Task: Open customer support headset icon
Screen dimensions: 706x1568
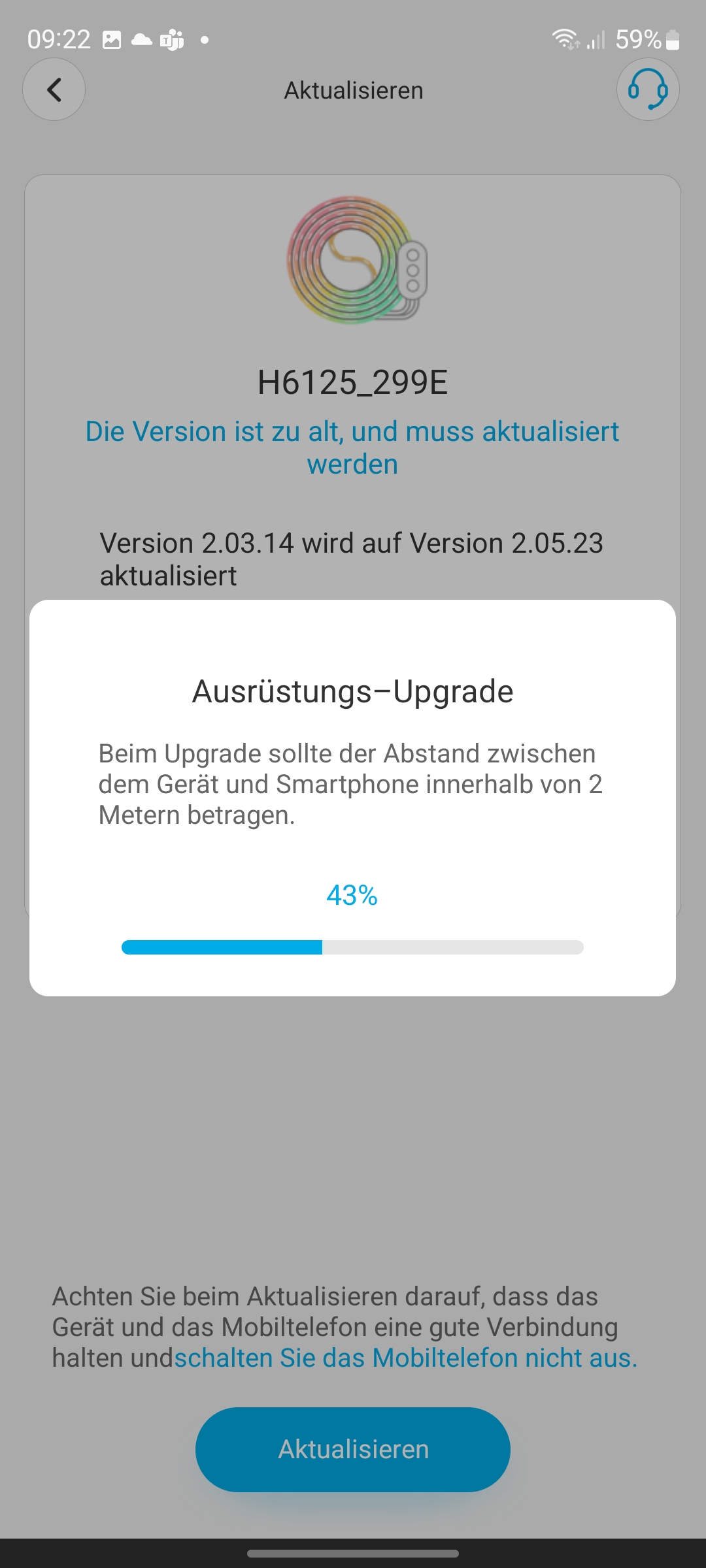Action: pos(647,90)
